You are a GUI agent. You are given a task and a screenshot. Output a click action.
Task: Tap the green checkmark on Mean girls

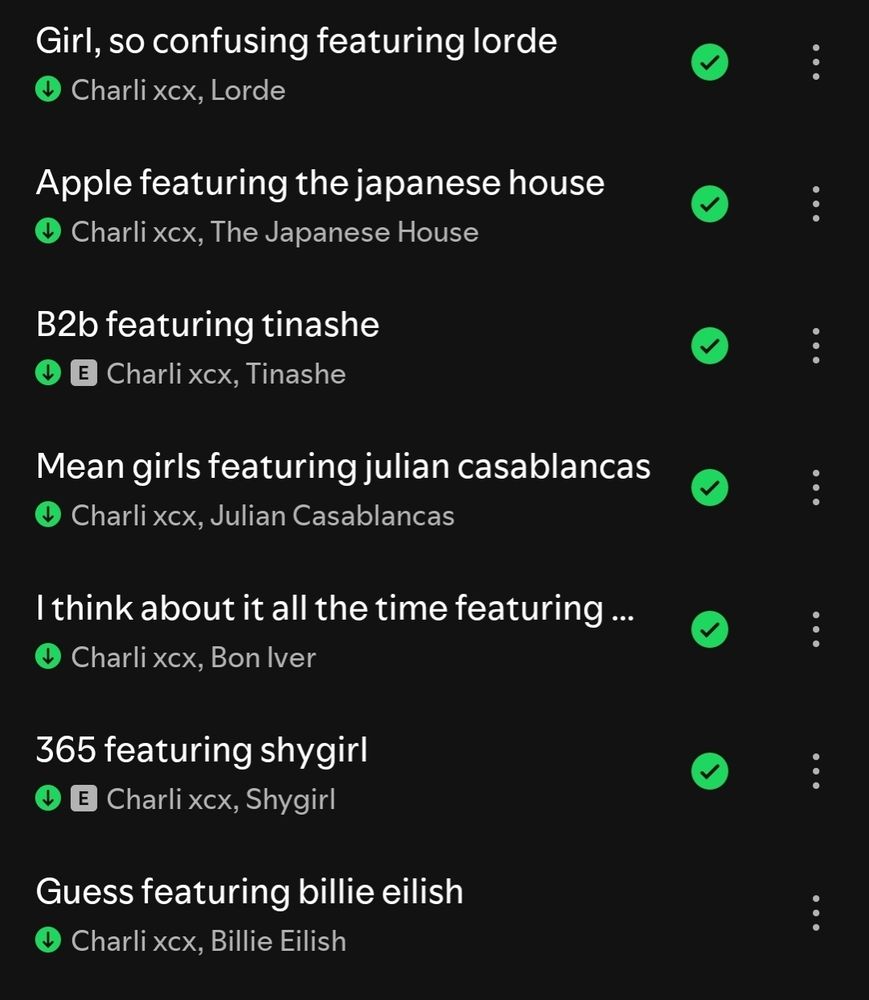pos(710,488)
